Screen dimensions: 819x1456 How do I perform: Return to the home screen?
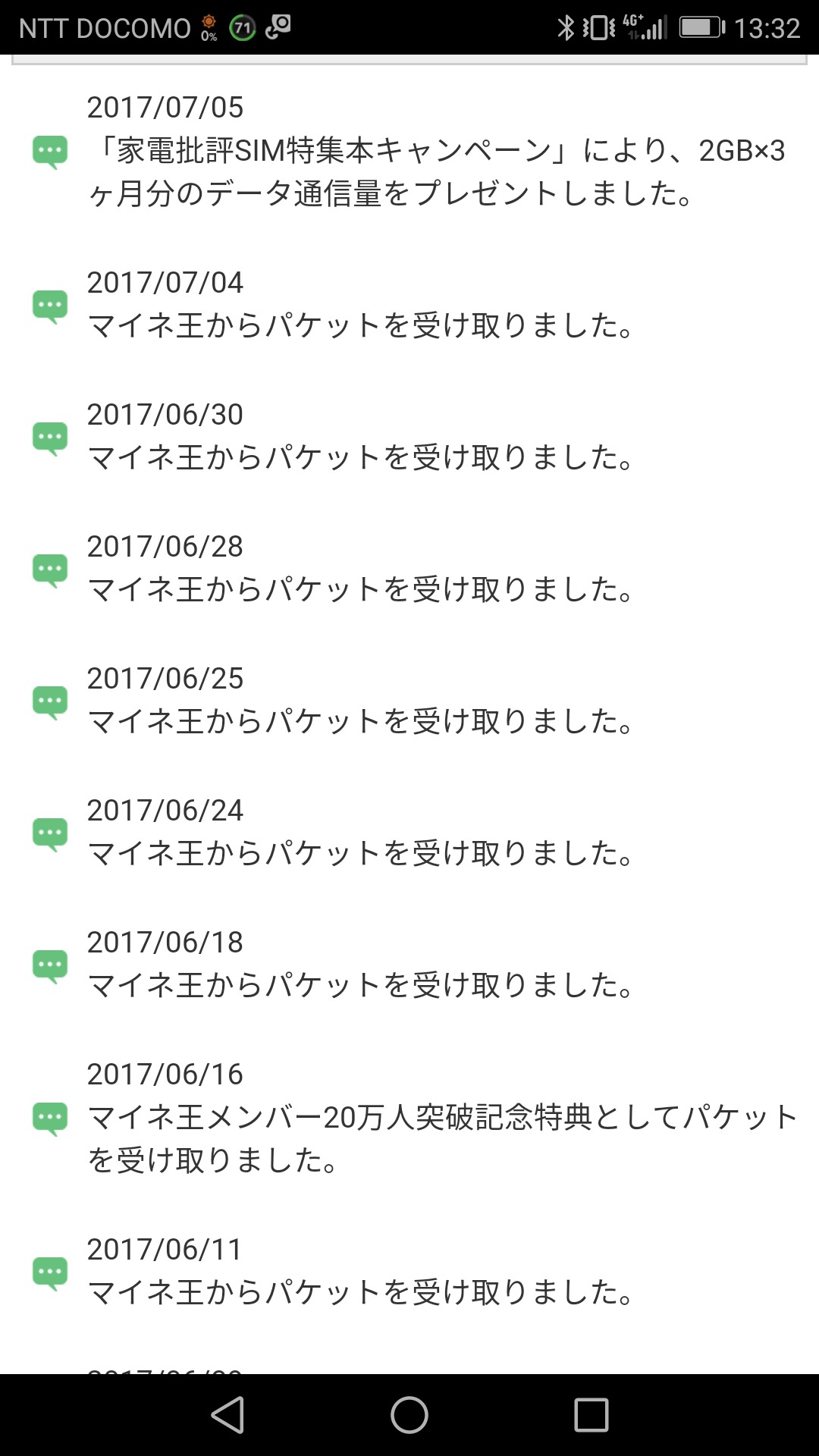point(409,1415)
